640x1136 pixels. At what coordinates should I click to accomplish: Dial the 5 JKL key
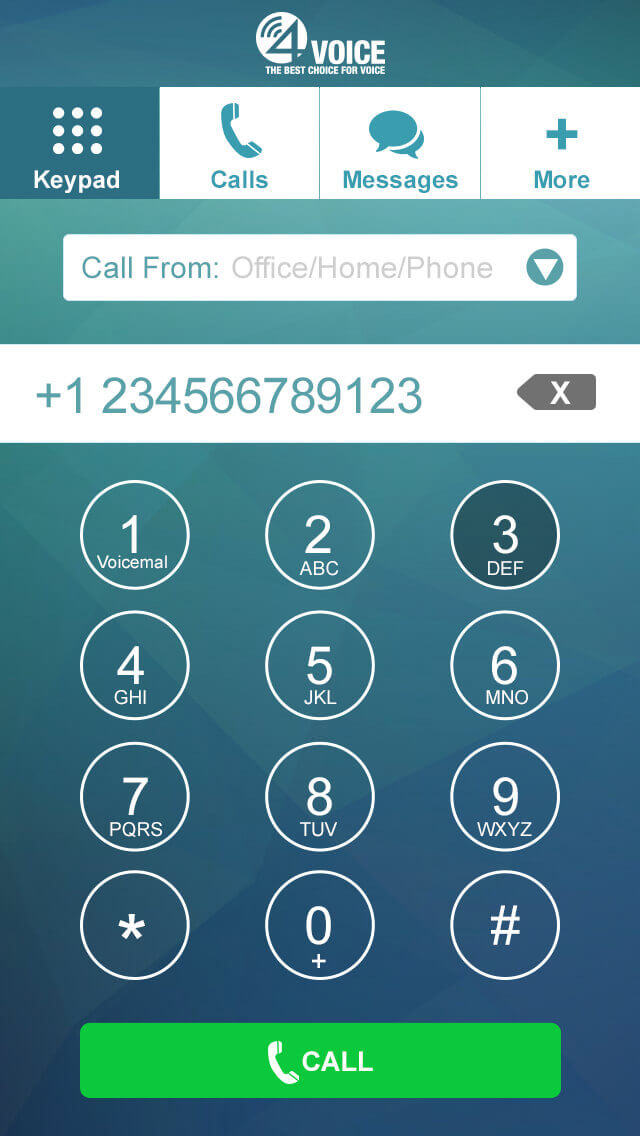coord(319,666)
